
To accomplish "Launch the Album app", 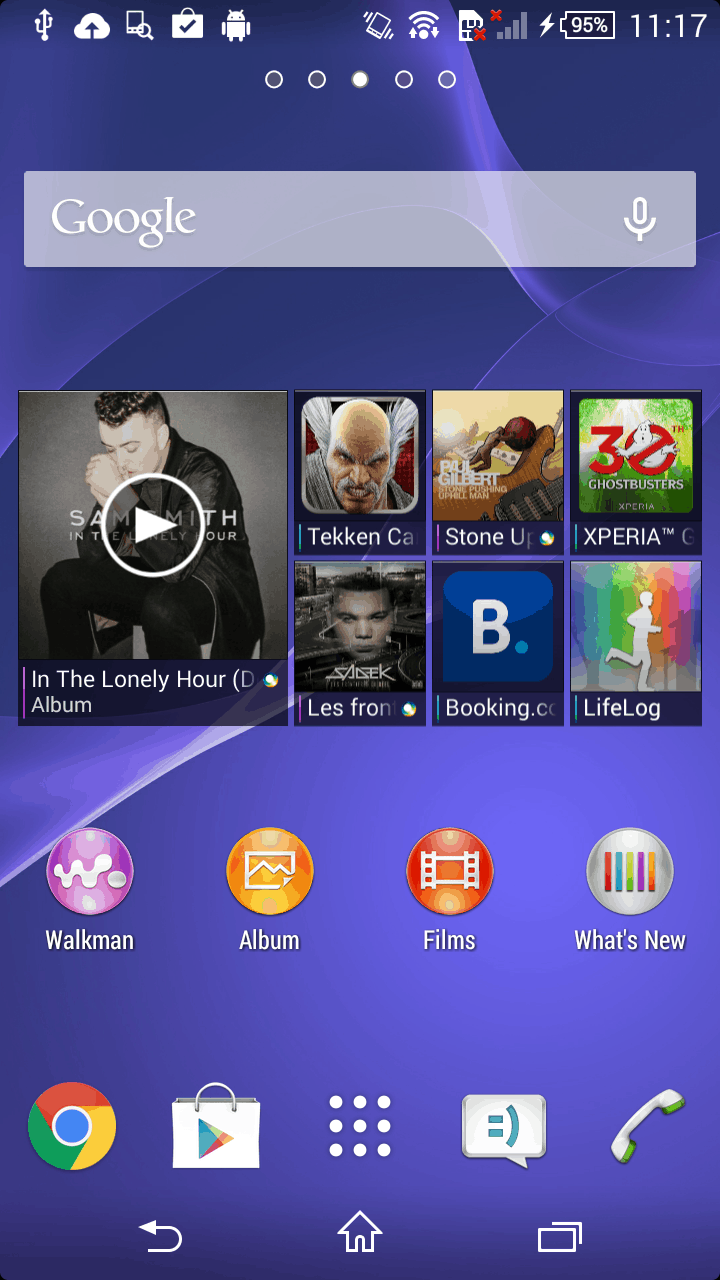I will [270, 890].
